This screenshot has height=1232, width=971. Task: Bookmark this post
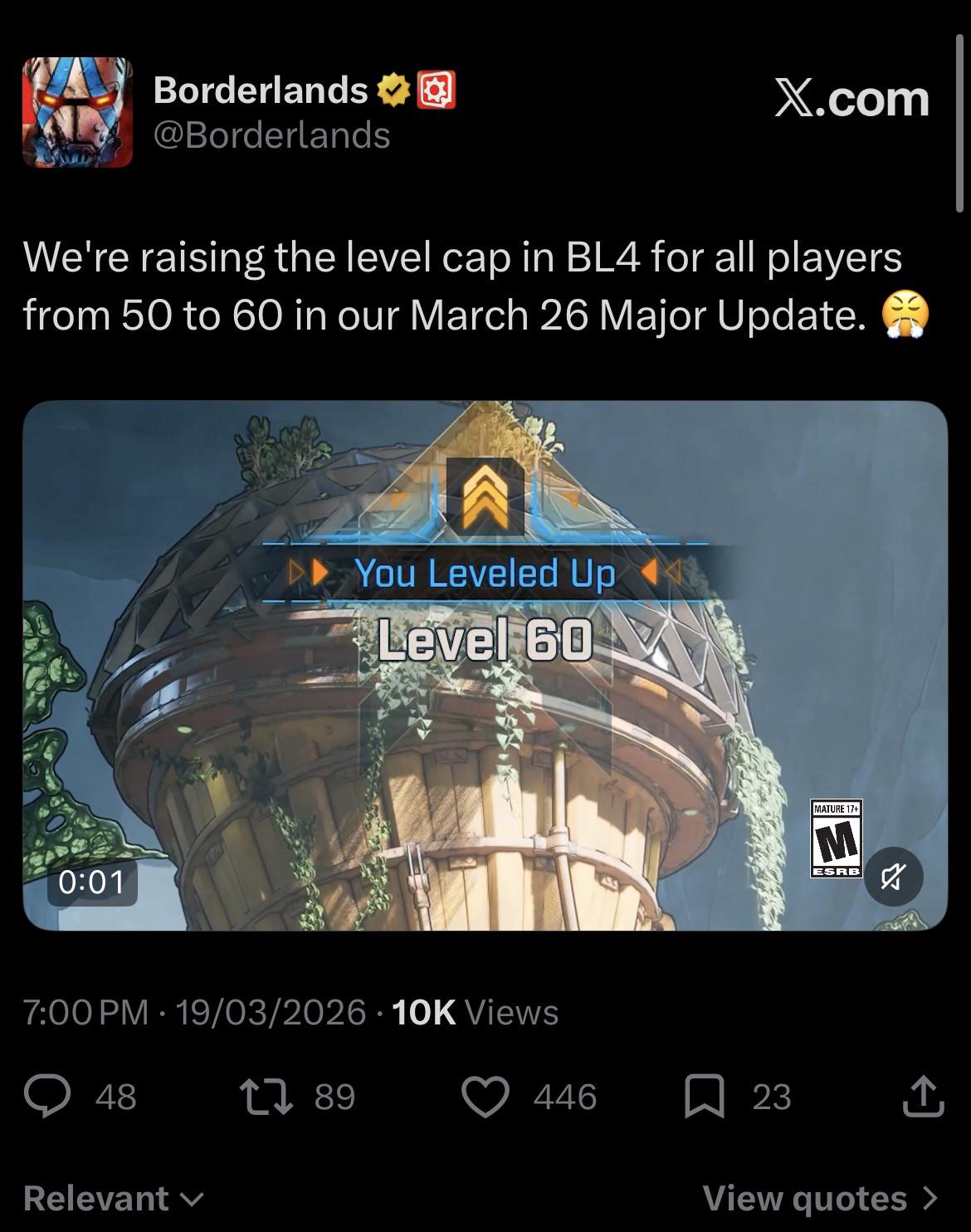tap(705, 1097)
